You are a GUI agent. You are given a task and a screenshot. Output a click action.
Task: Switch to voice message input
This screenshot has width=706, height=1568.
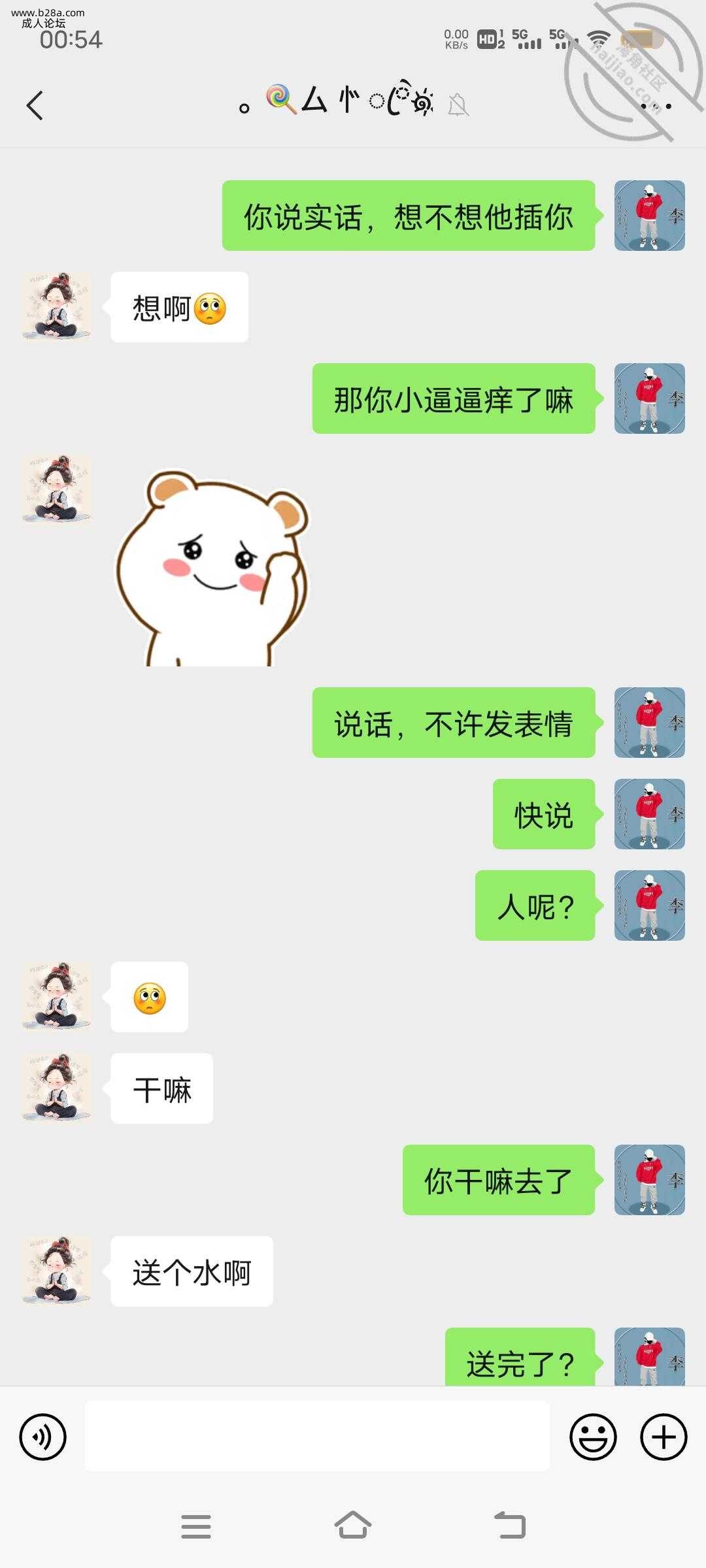point(43,1437)
